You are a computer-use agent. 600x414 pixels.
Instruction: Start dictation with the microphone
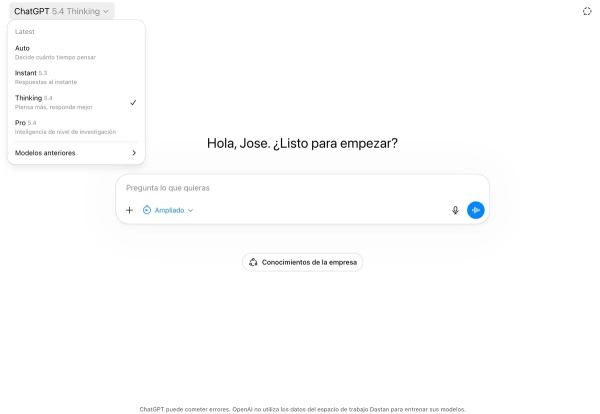click(x=455, y=210)
